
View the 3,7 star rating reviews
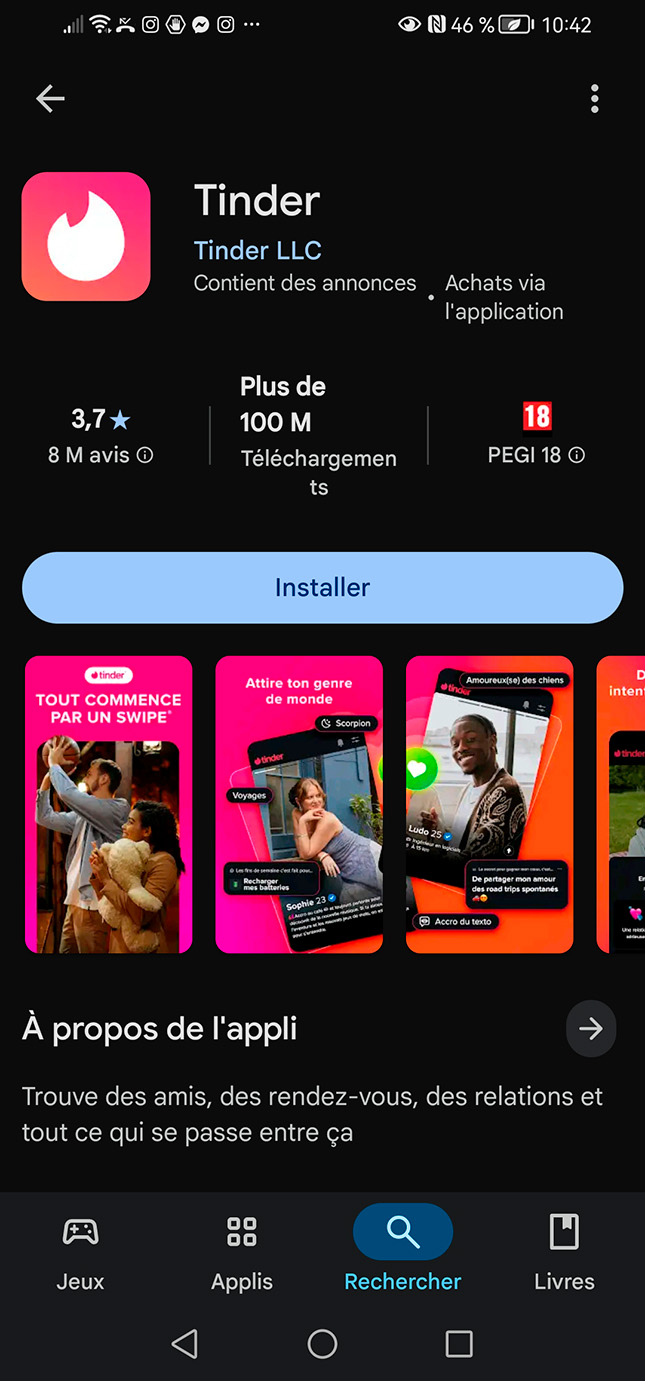(100, 436)
